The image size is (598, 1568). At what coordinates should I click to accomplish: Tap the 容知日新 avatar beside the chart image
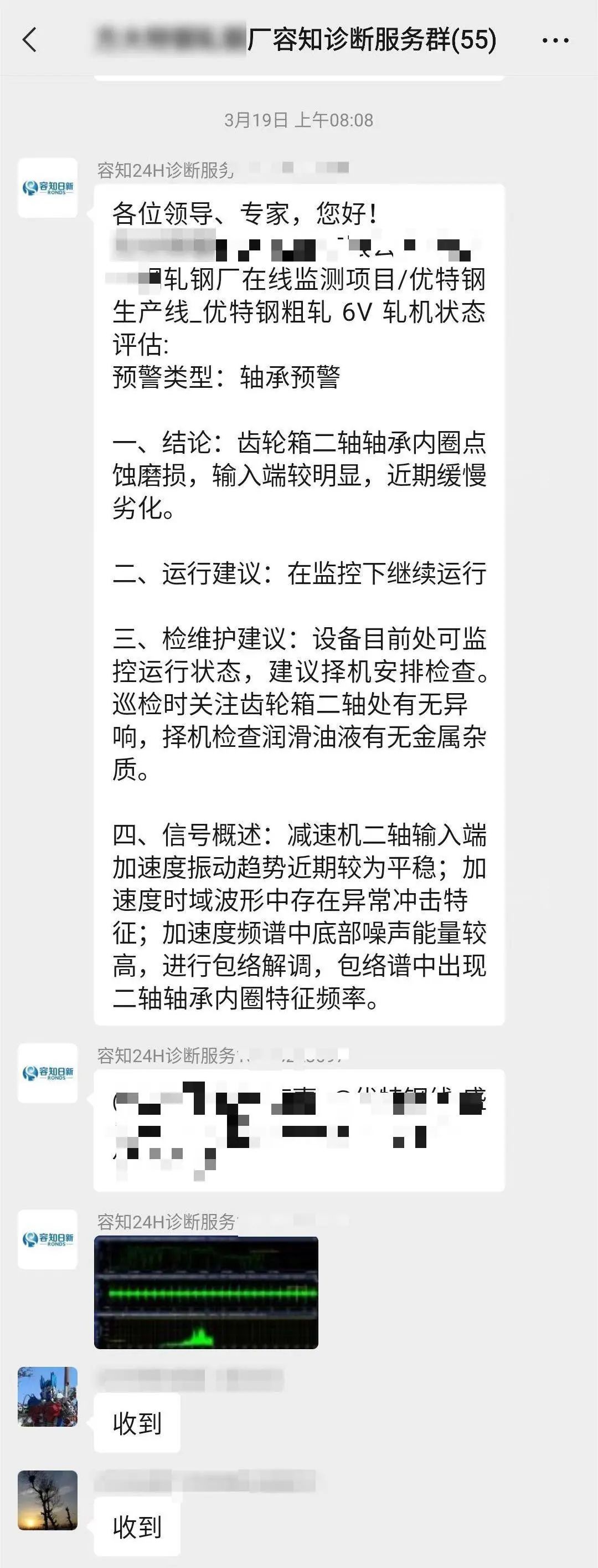click(x=48, y=1239)
